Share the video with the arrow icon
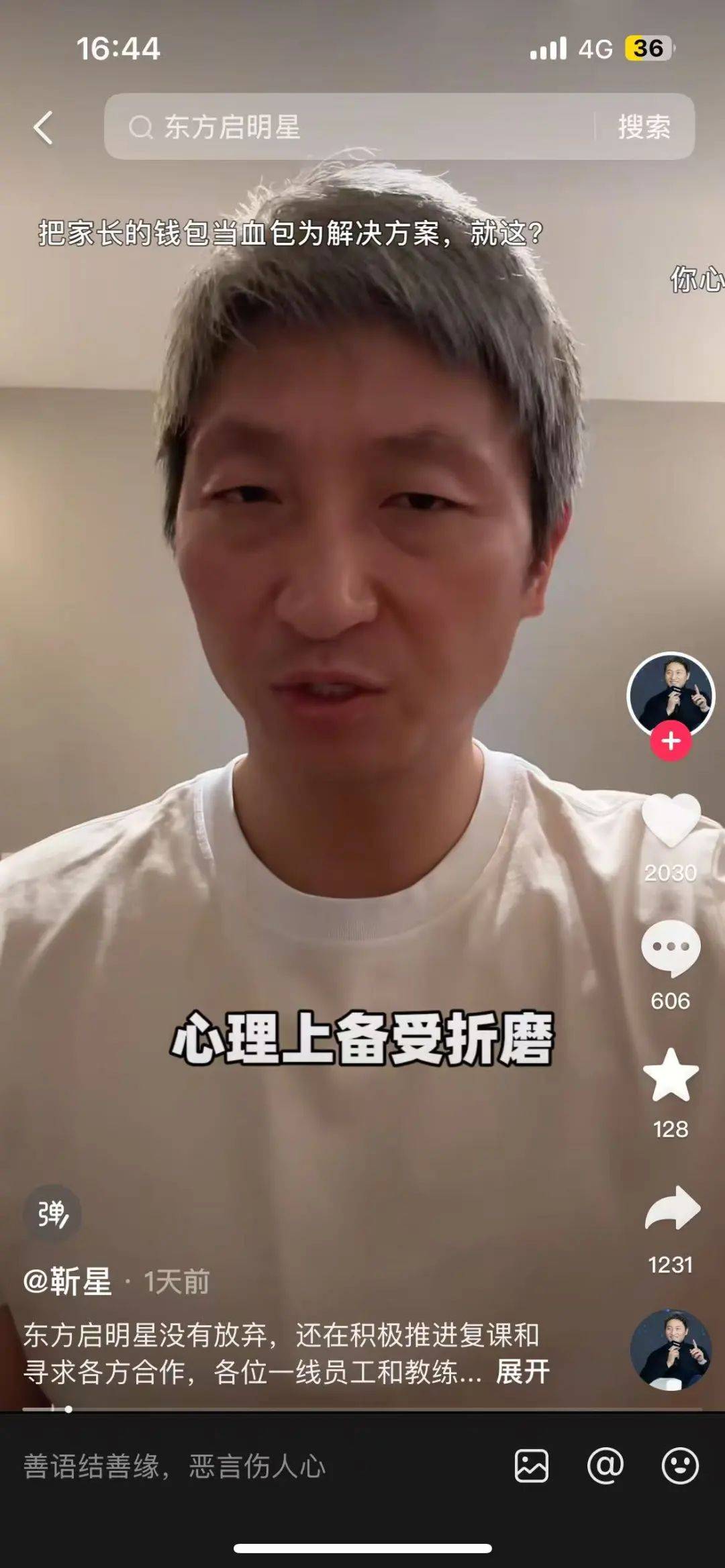The width and height of the screenshot is (725, 1568). click(x=672, y=1208)
